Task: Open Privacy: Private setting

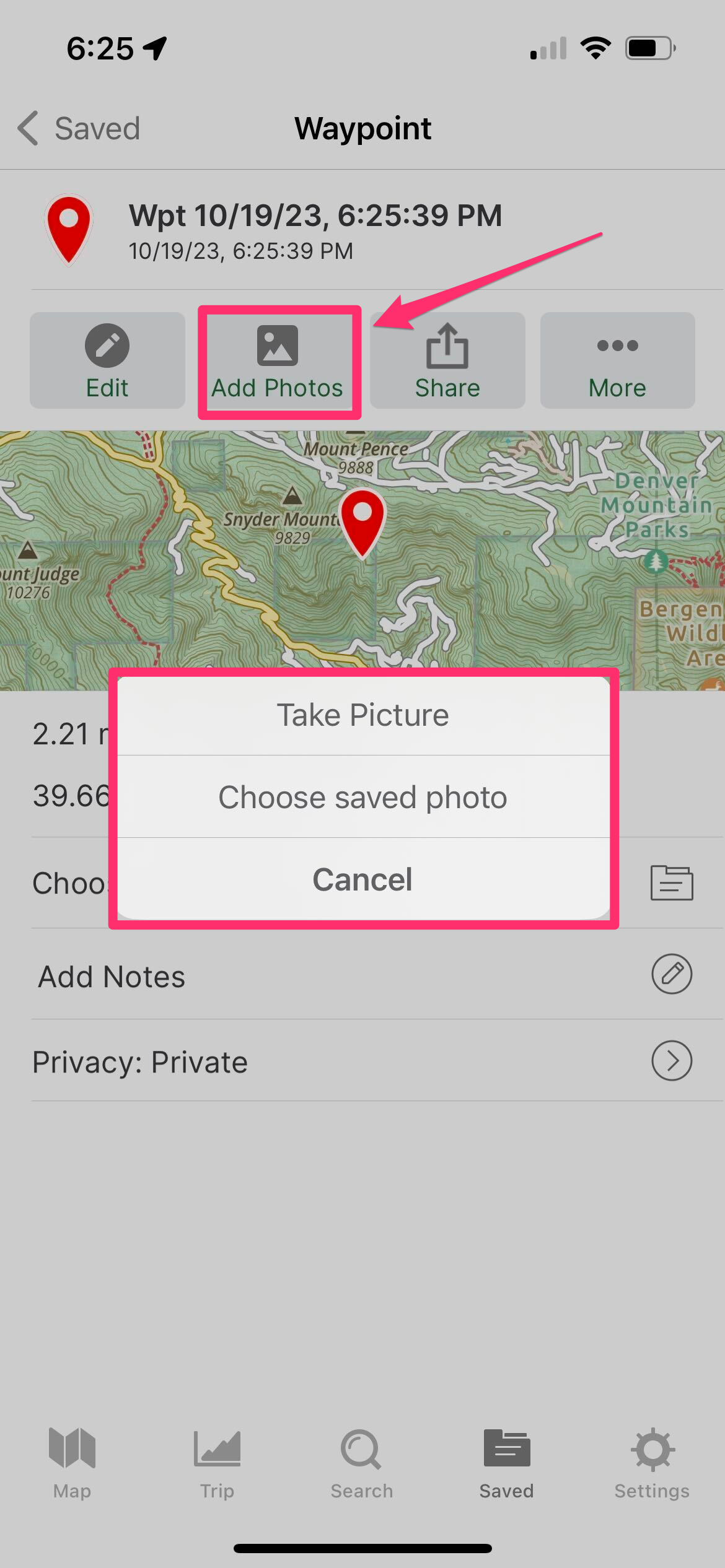Action: pos(362,1061)
